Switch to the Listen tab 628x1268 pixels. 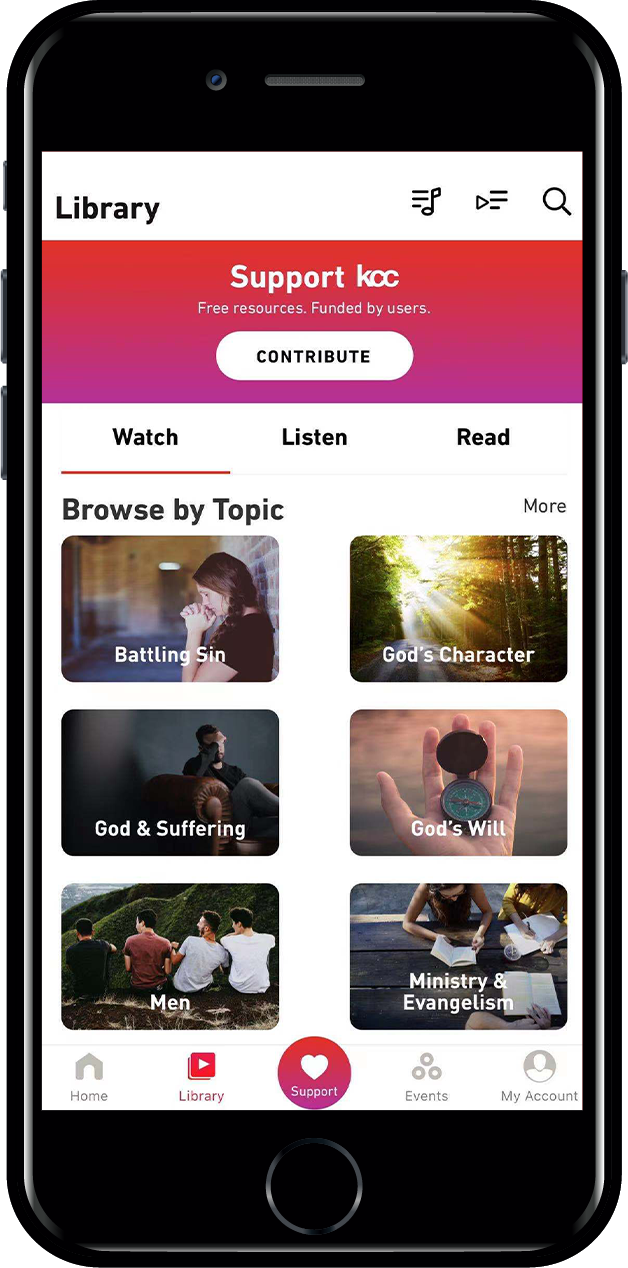[314, 438]
